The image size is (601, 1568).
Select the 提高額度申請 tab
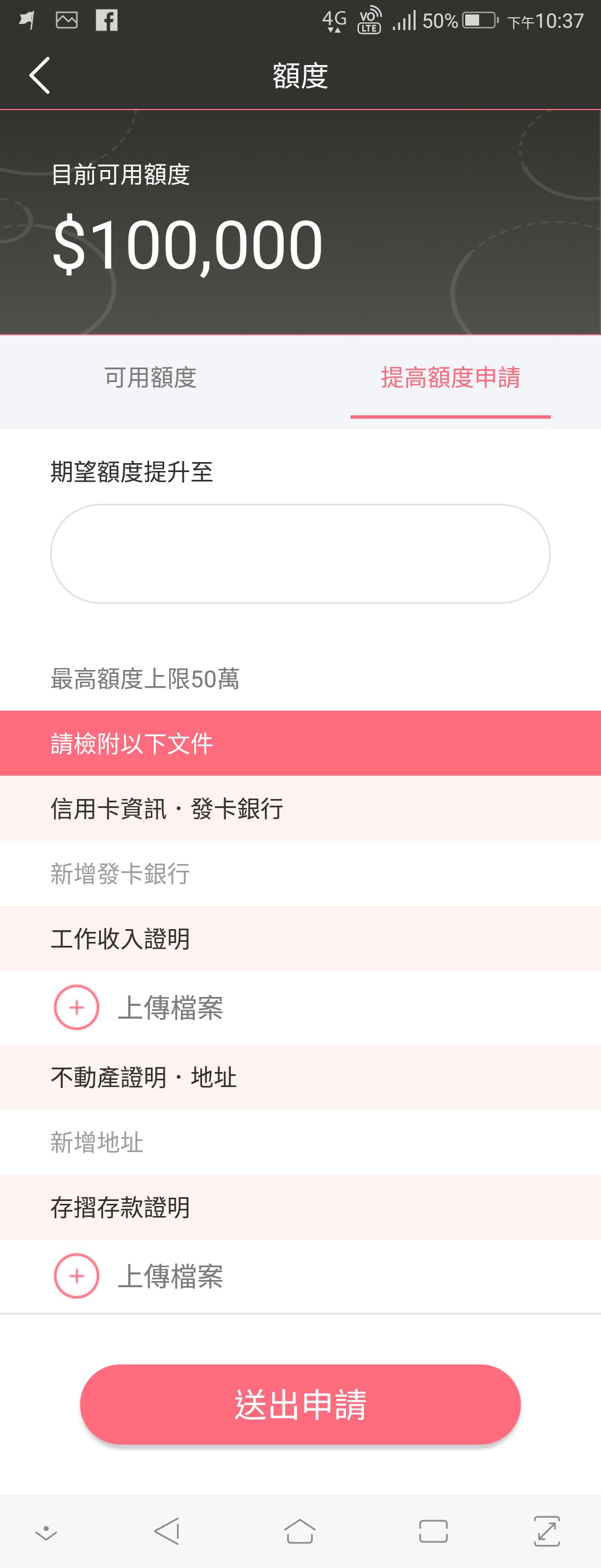tap(450, 378)
